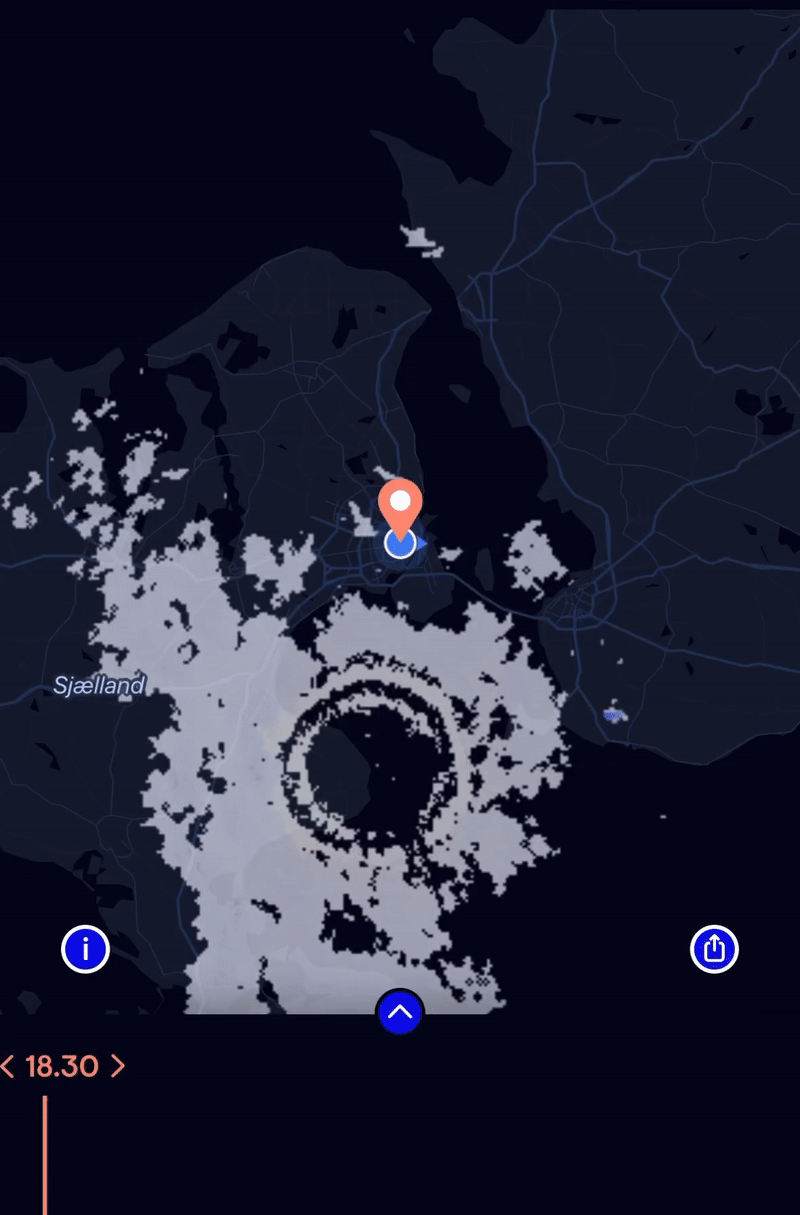Viewport: 800px width, 1215px height.
Task: Advance to the next time step
Action: [117, 1066]
